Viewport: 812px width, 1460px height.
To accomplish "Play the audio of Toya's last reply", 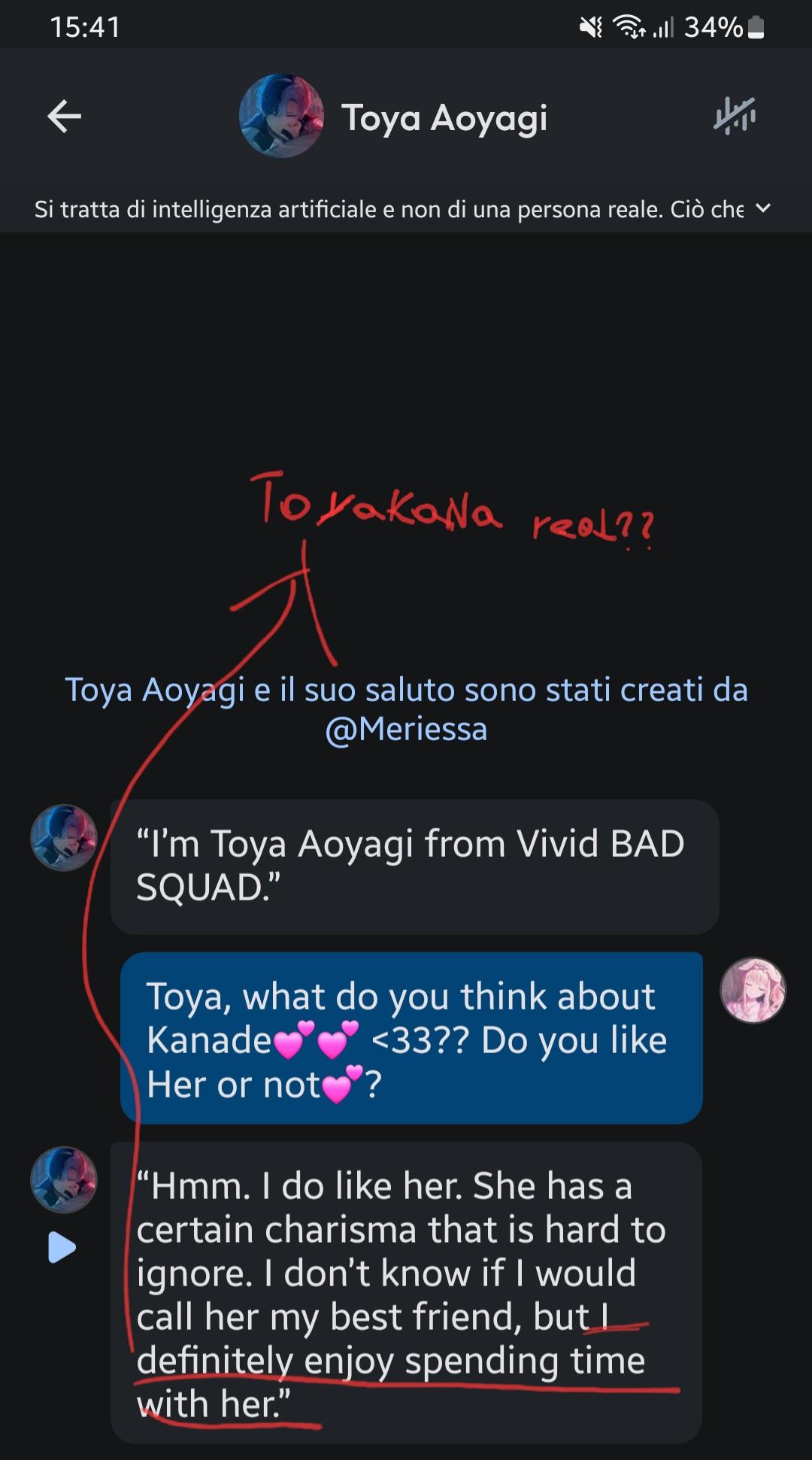I will coord(62,1247).
